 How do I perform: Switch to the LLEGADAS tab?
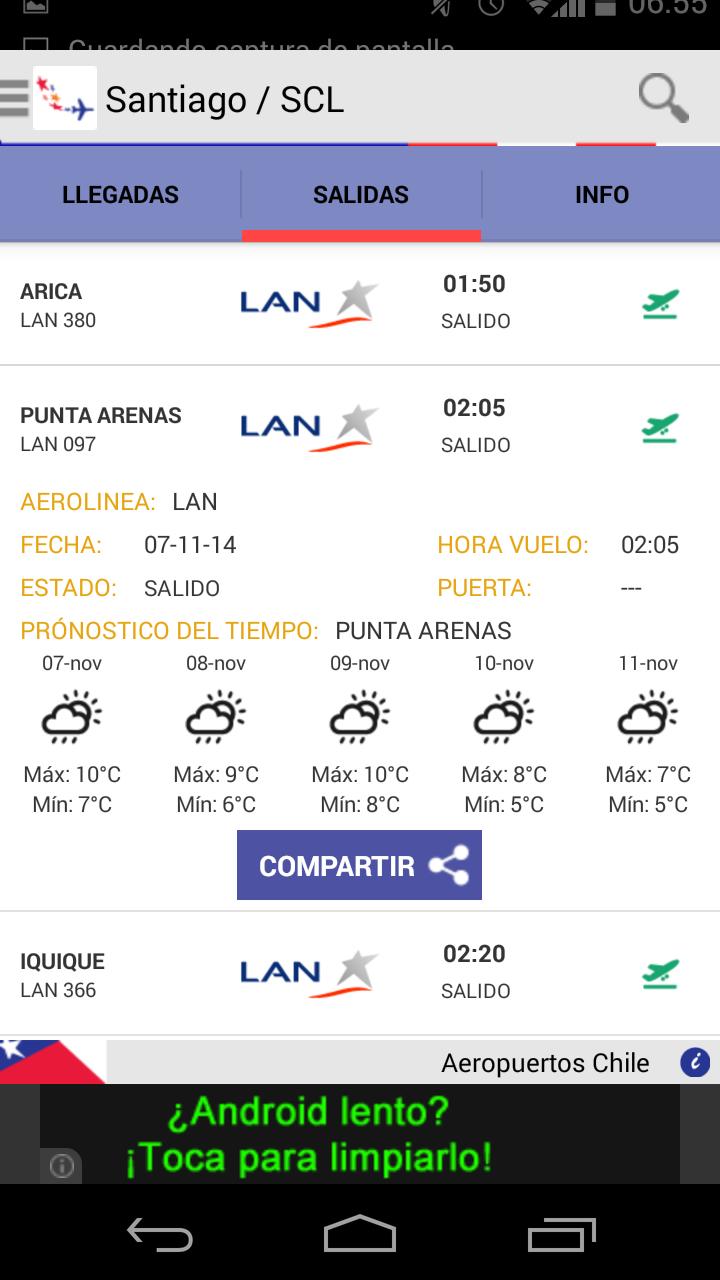pyautogui.click(x=119, y=194)
